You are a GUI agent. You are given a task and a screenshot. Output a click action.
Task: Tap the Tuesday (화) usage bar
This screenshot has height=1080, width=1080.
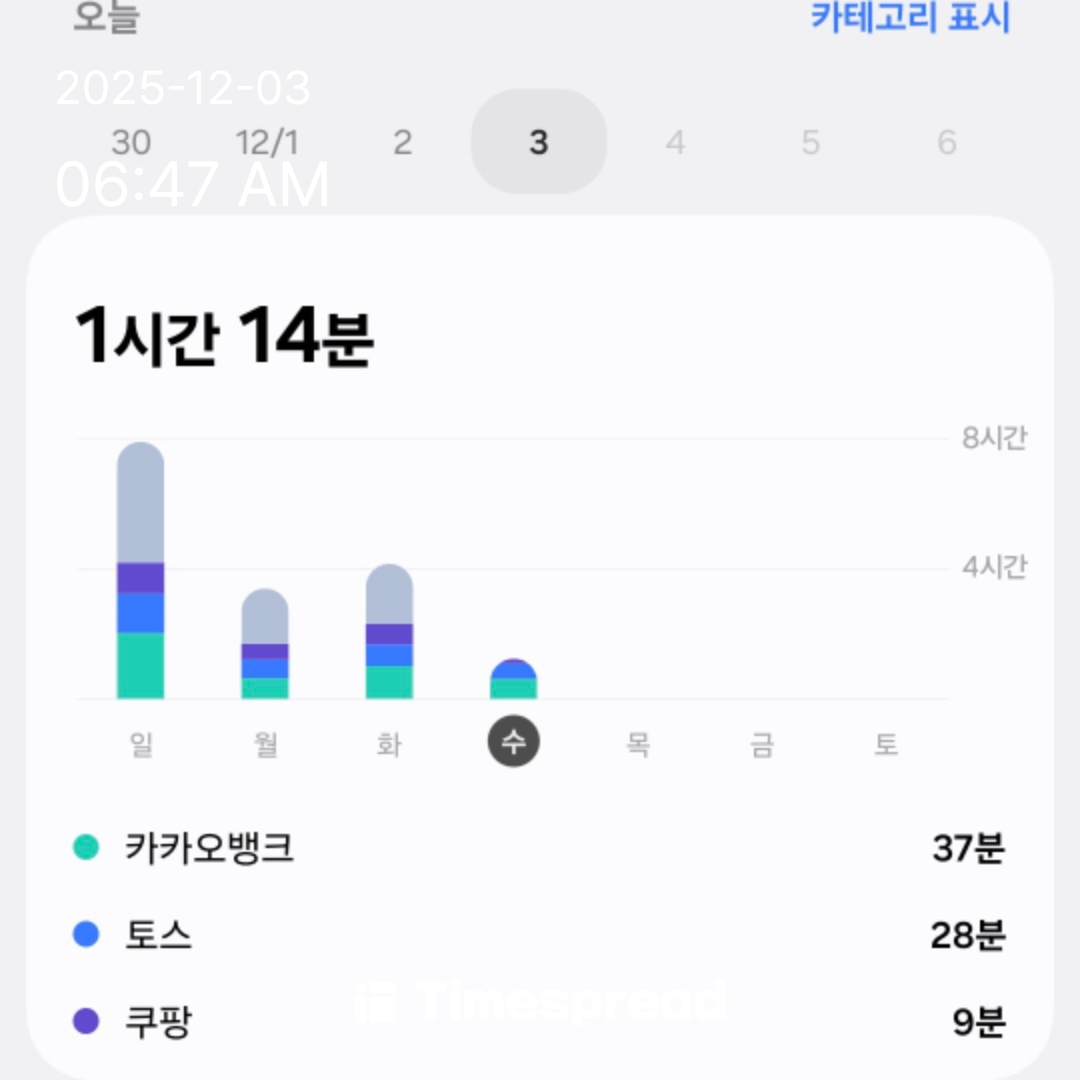click(389, 632)
